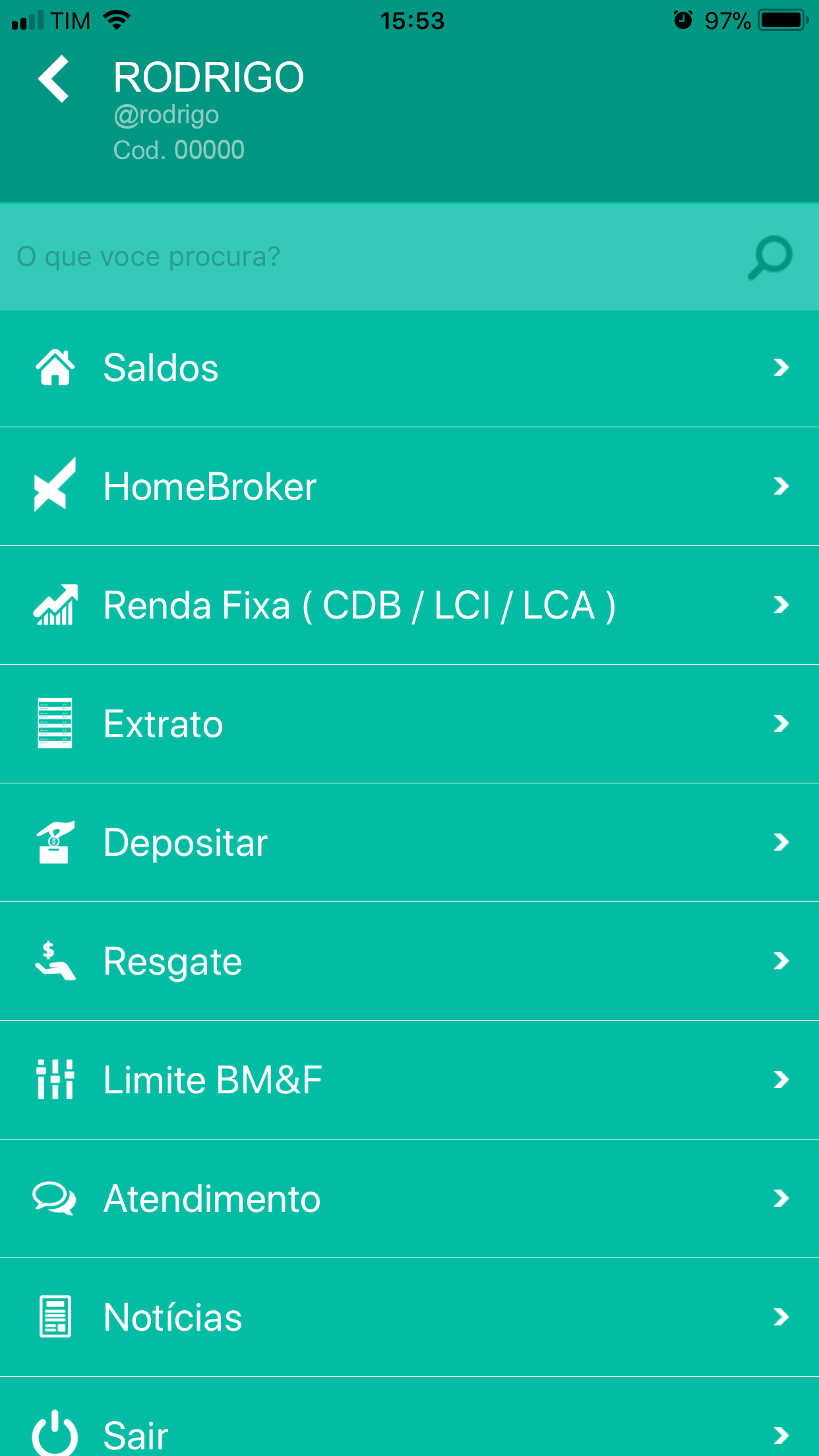Click the Resgate hand-with-dollar icon
819x1456 pixels.
click(x=56, y=961)
